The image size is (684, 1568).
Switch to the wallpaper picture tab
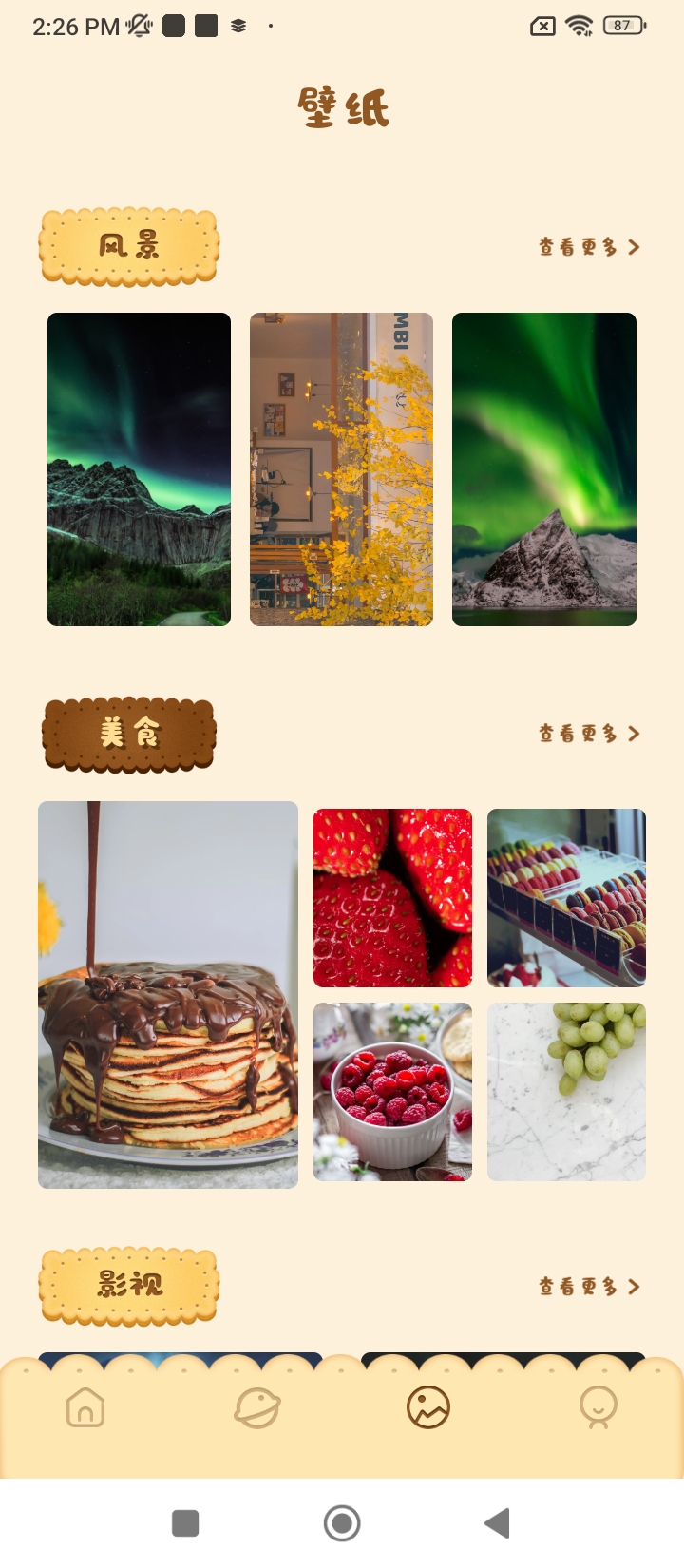coord(428,1407)
